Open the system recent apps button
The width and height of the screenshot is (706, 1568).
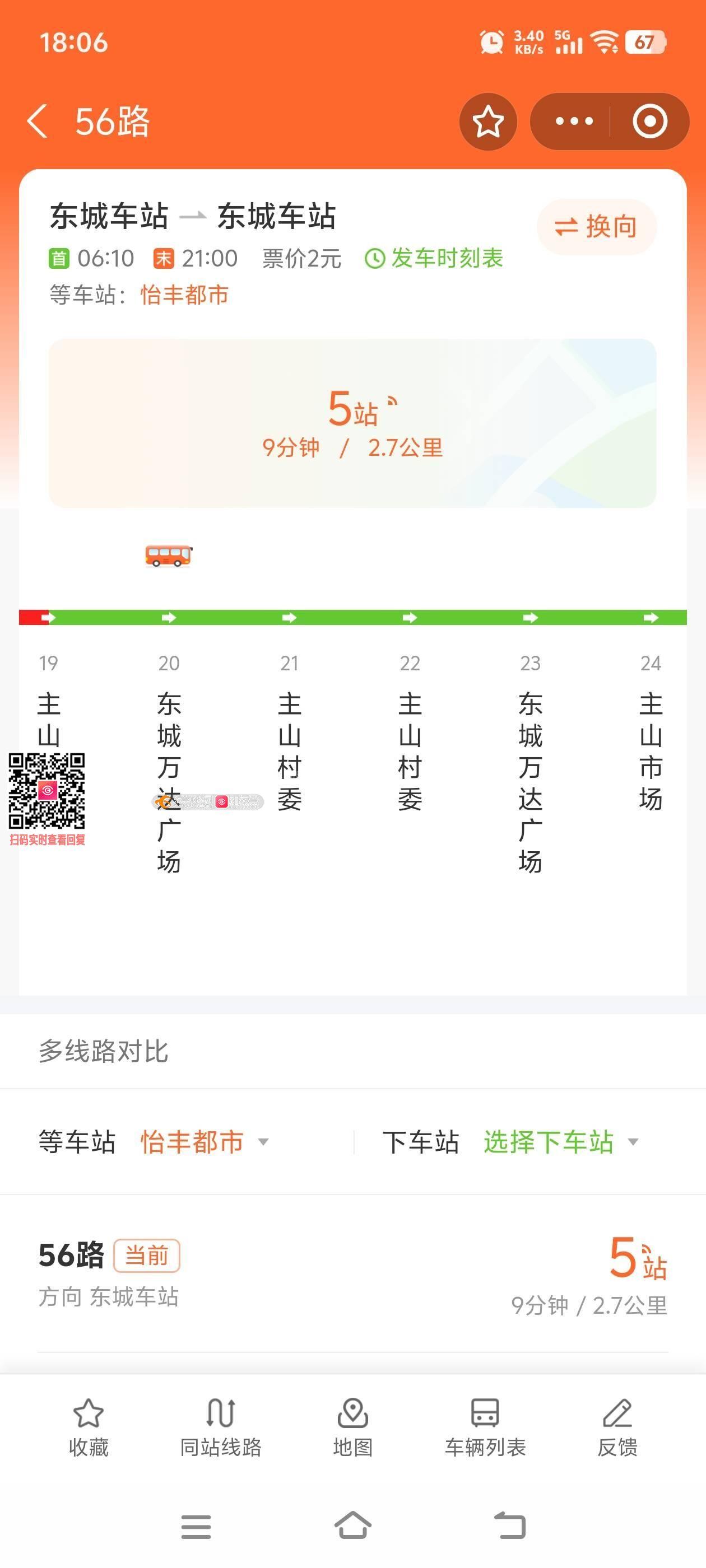click(196, 1526)
